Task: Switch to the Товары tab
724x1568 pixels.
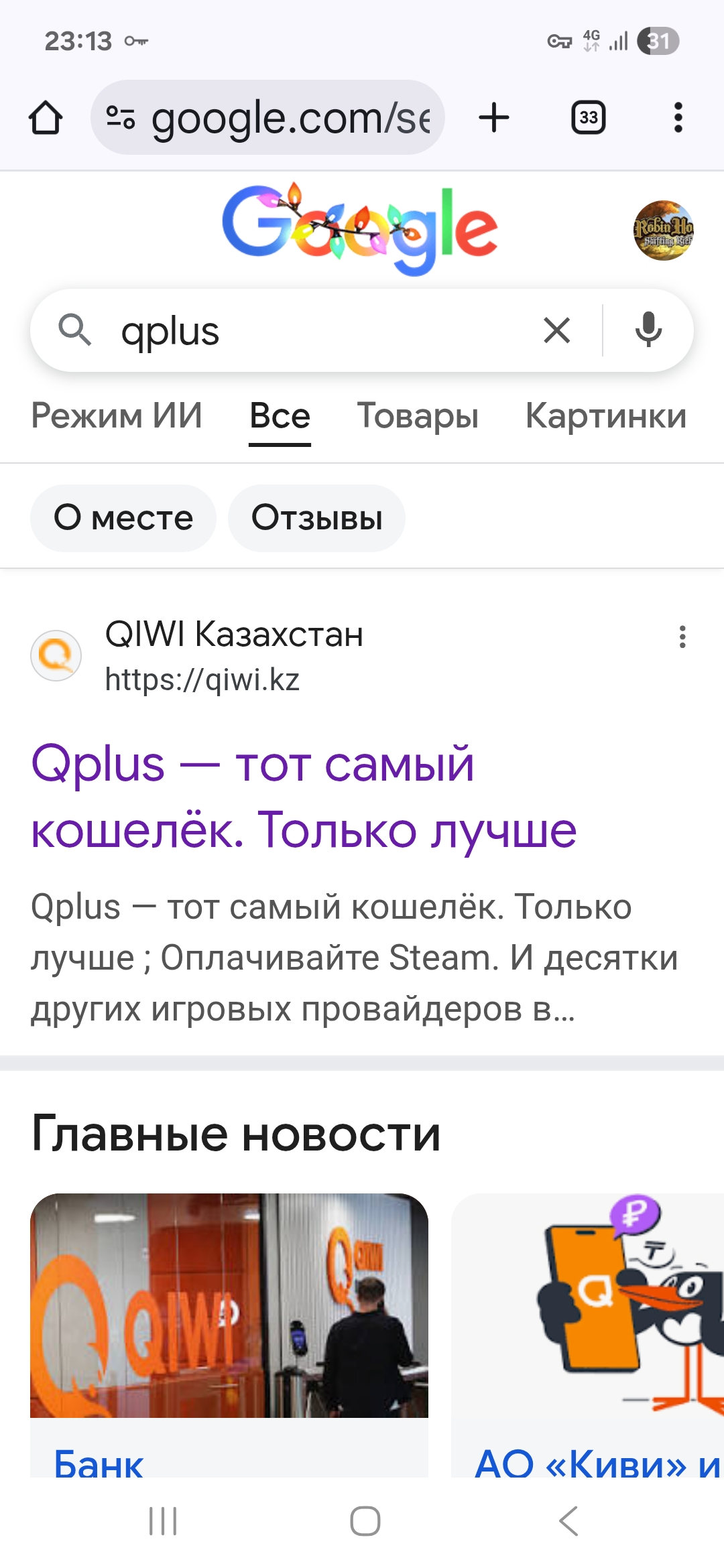Action: point(418,416)
